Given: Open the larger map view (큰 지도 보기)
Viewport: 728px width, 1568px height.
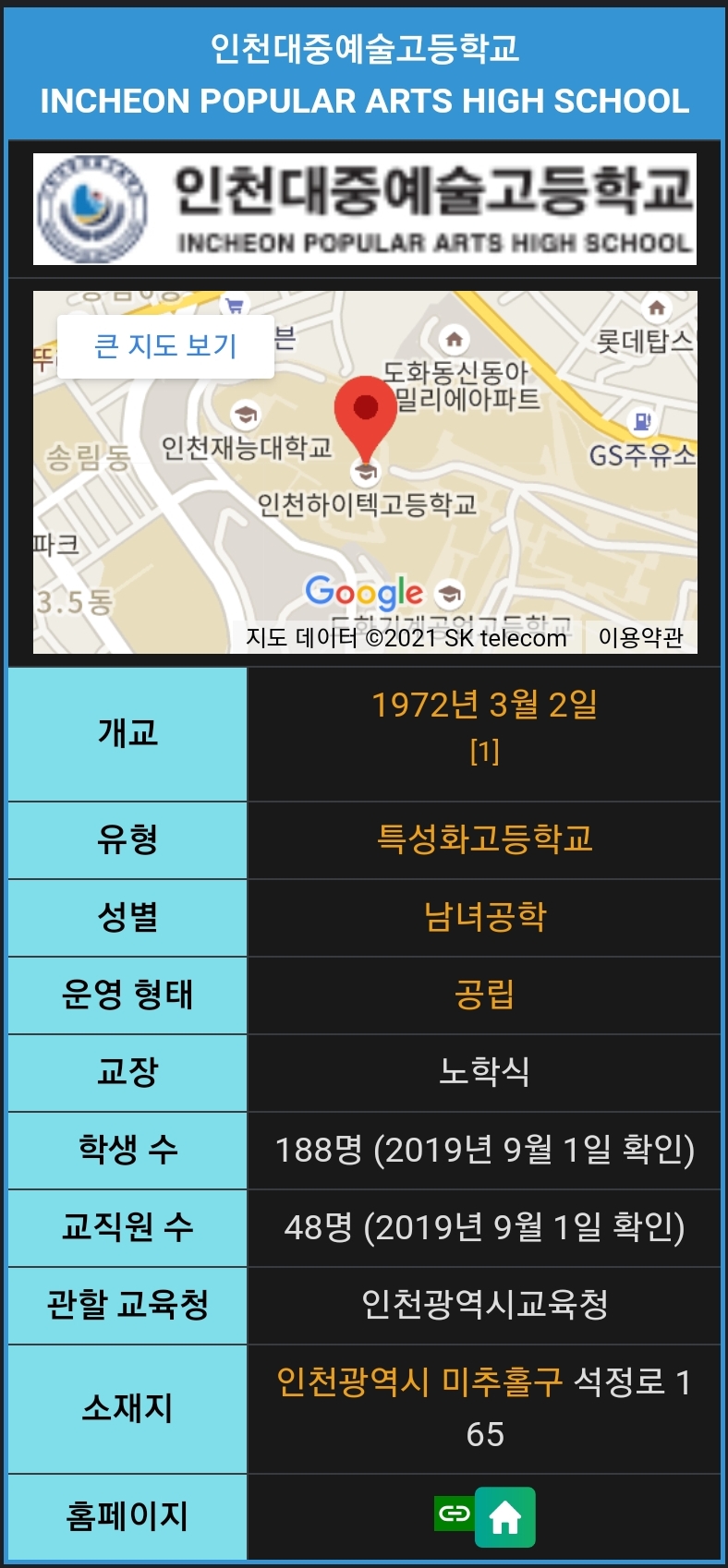Looking at the screenshot, I should point(165,346).
